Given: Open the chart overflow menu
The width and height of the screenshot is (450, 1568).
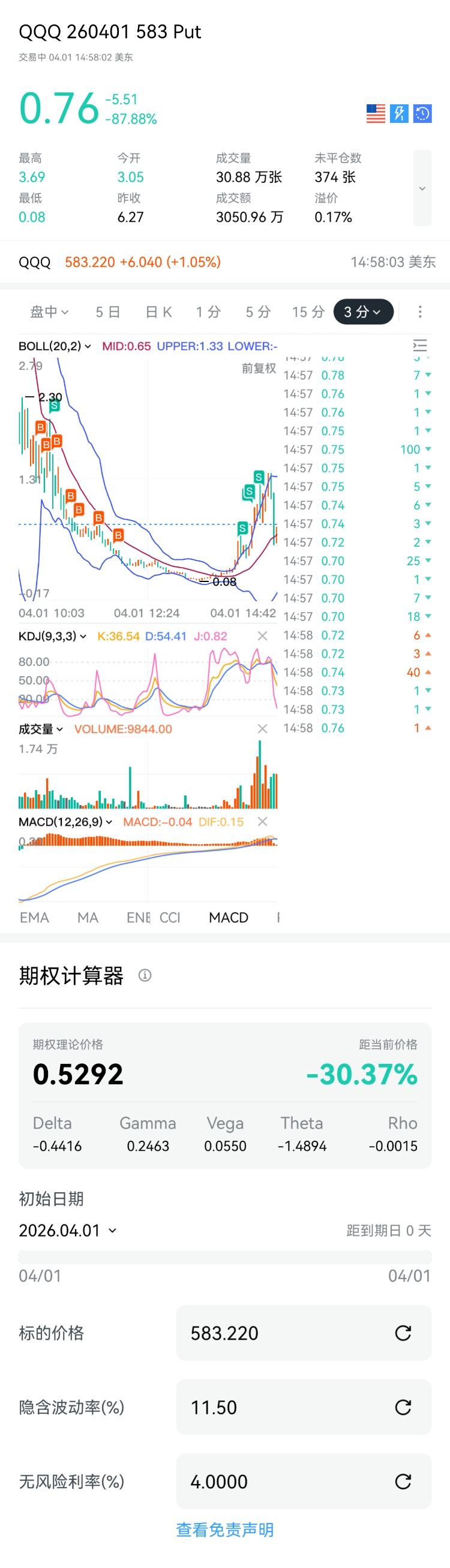Looking at the screenshot, I should pyautogui.click(x=419, y=312).
